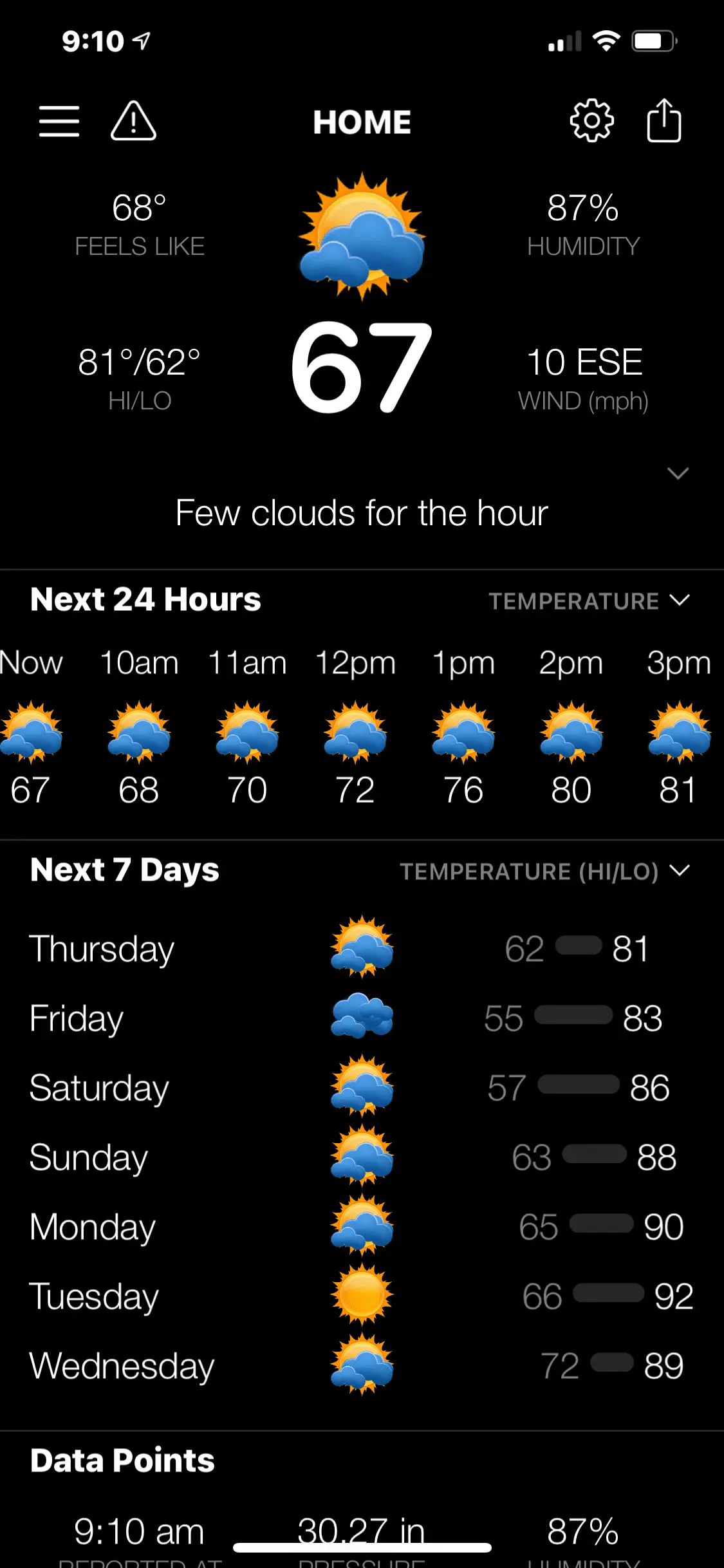The height and width of the screenshot is (1568, 724).
Task: Open Wednesday's forecast details
Action: (x=360, y=1366)
